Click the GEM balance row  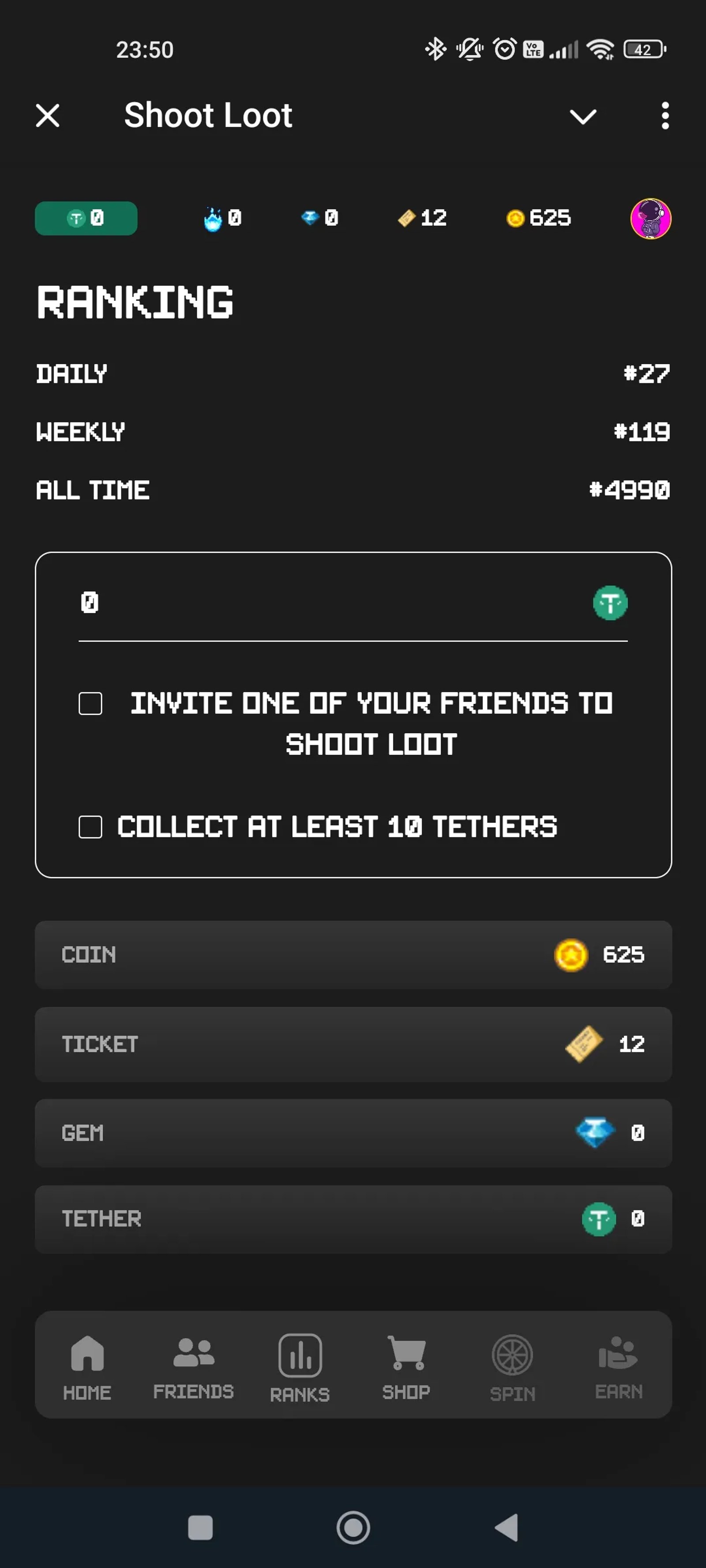pyautogui.click(x=353, y=1133)
